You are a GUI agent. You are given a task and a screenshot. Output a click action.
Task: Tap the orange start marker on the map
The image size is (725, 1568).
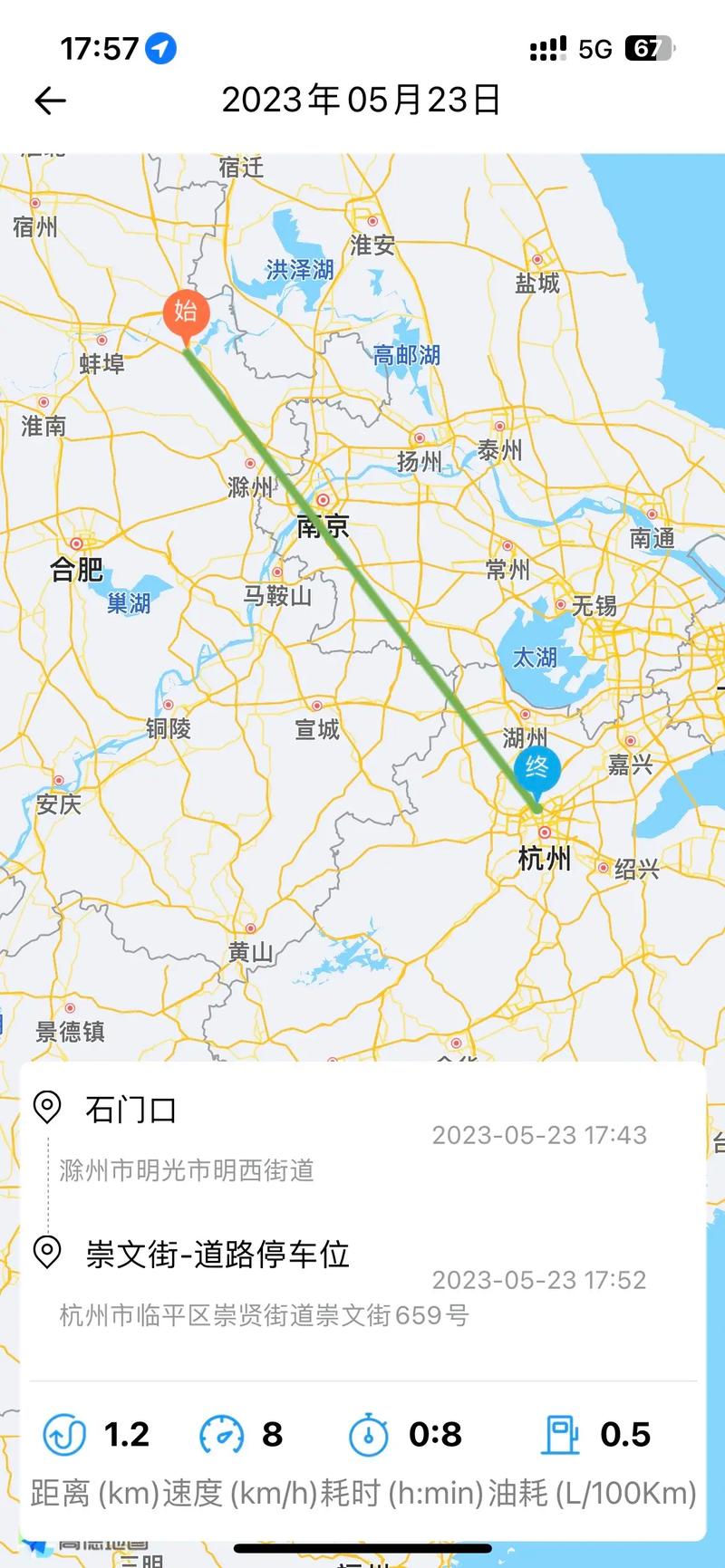tap(186, 314)
